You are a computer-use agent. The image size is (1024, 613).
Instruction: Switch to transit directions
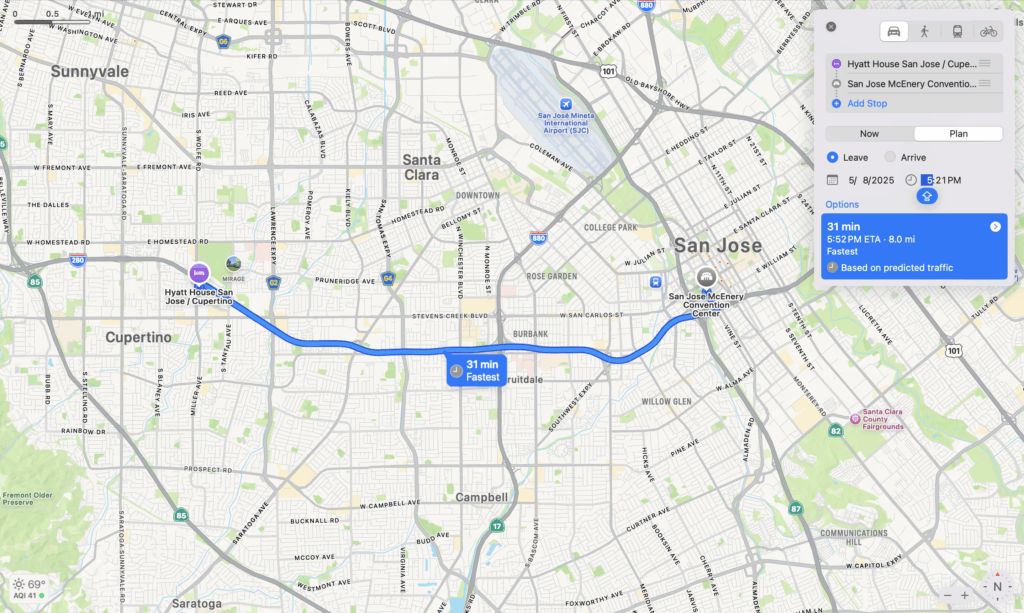pyautogui.click(x=957, y=31)
